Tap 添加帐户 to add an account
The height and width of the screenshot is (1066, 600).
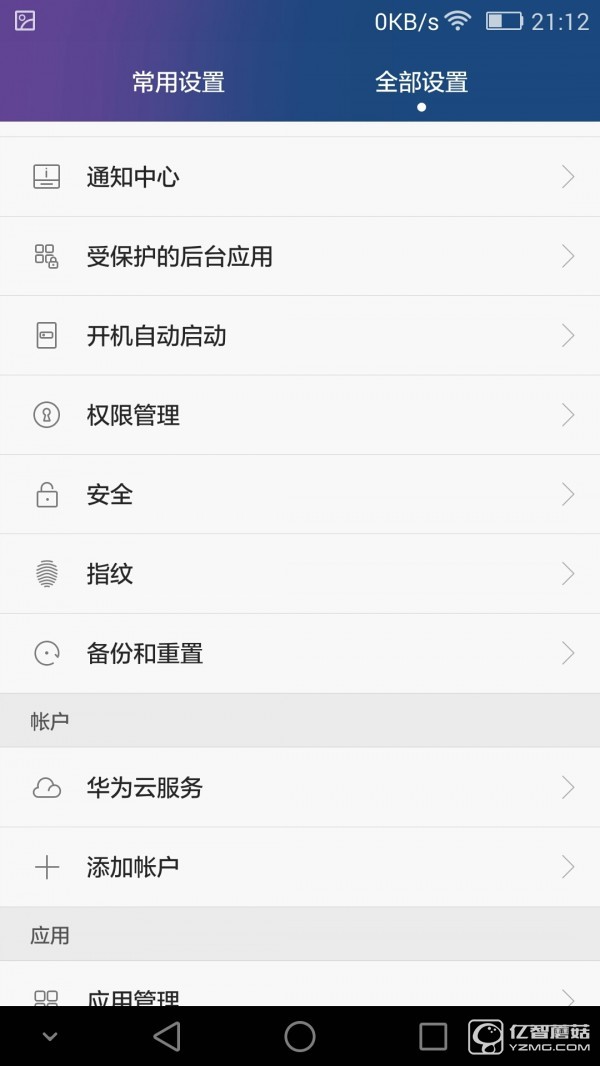coord(300,867)
